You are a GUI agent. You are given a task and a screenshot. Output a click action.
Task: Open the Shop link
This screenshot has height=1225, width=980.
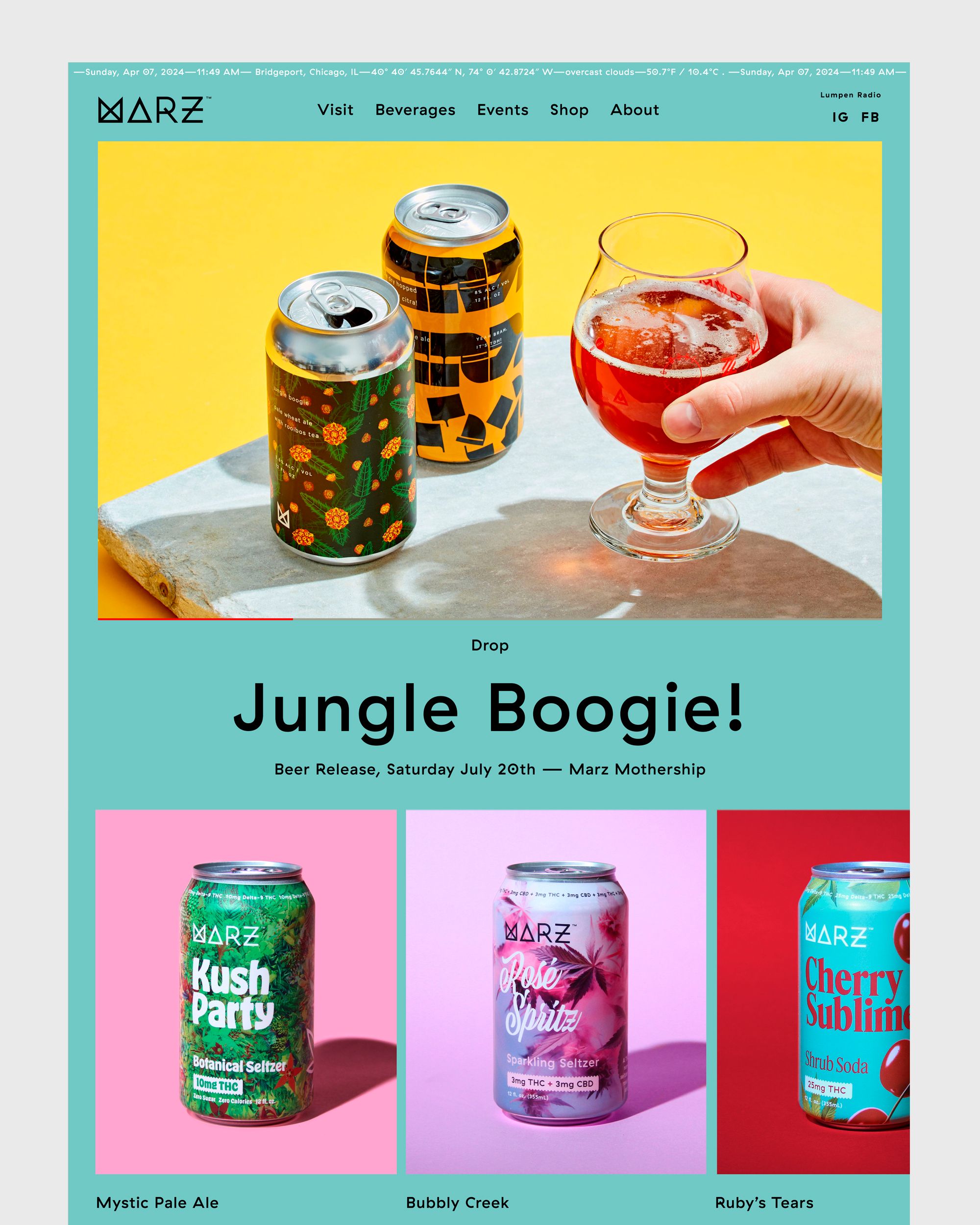pos(569,110)
